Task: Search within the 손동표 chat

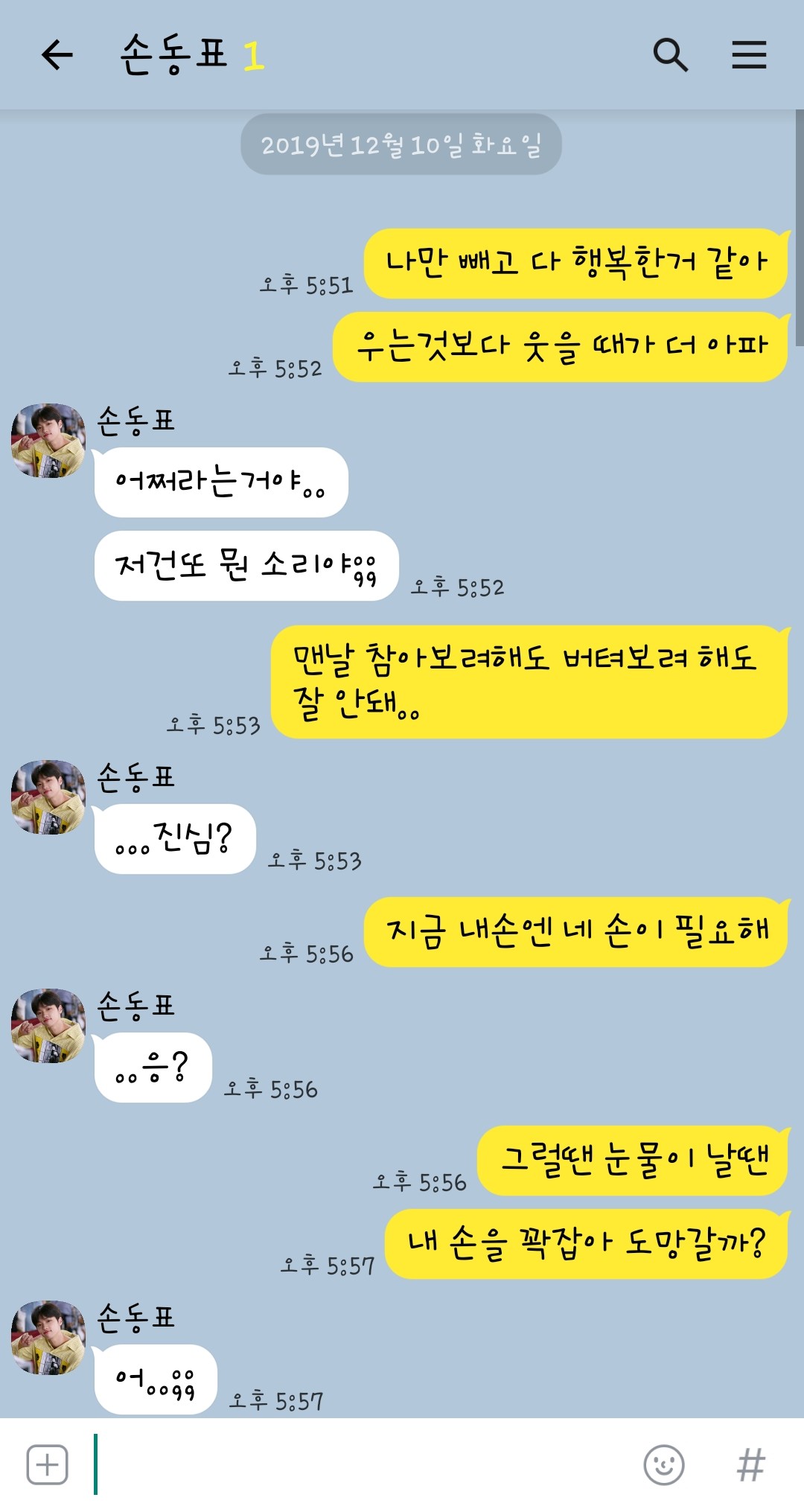Action: pos(670,55)
